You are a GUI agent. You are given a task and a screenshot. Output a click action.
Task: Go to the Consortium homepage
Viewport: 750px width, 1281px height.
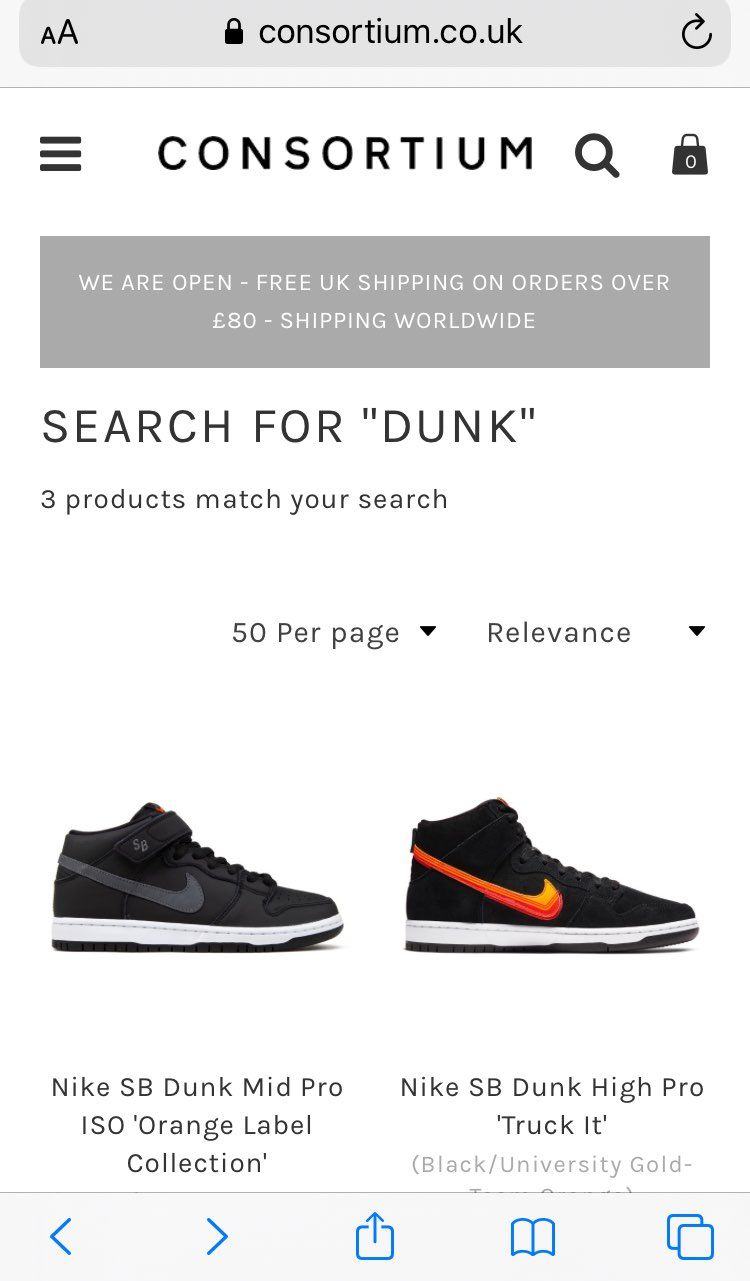tap(345, 154)
